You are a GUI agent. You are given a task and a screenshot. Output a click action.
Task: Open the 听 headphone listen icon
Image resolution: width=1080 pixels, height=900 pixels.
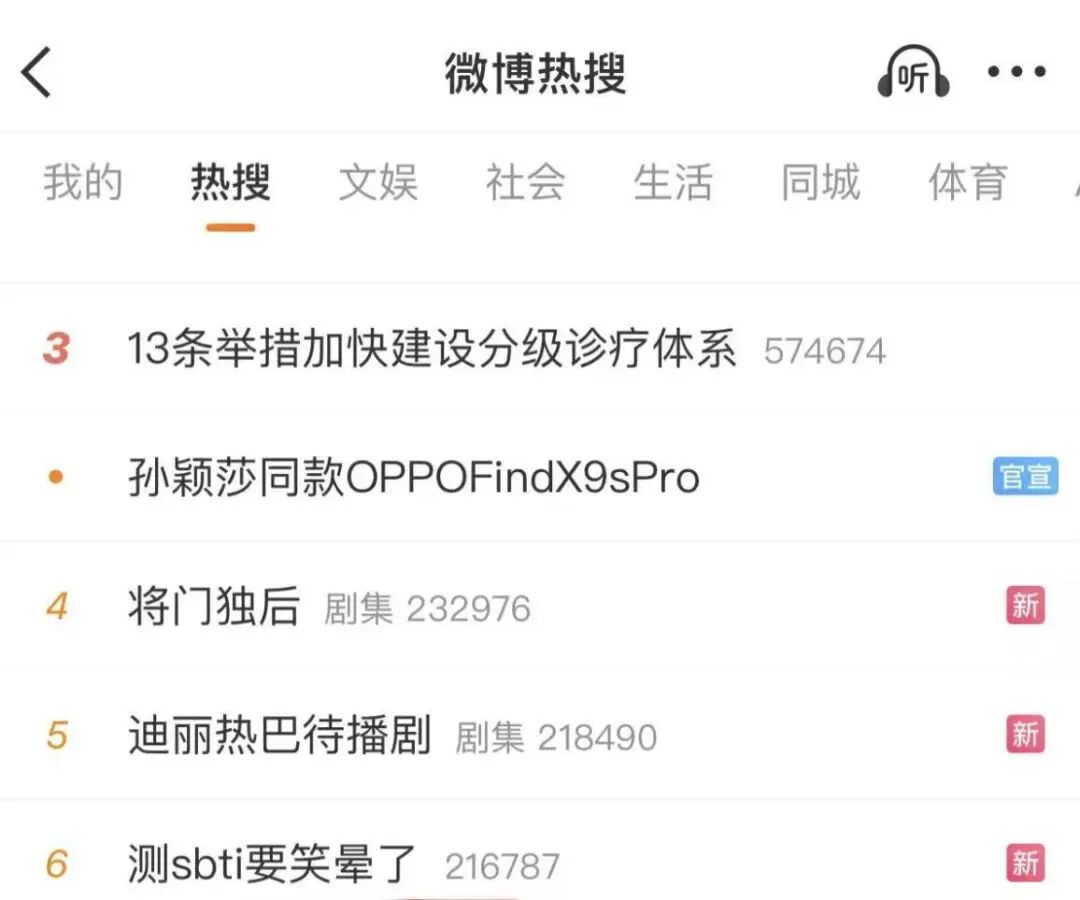click(913, 74)
